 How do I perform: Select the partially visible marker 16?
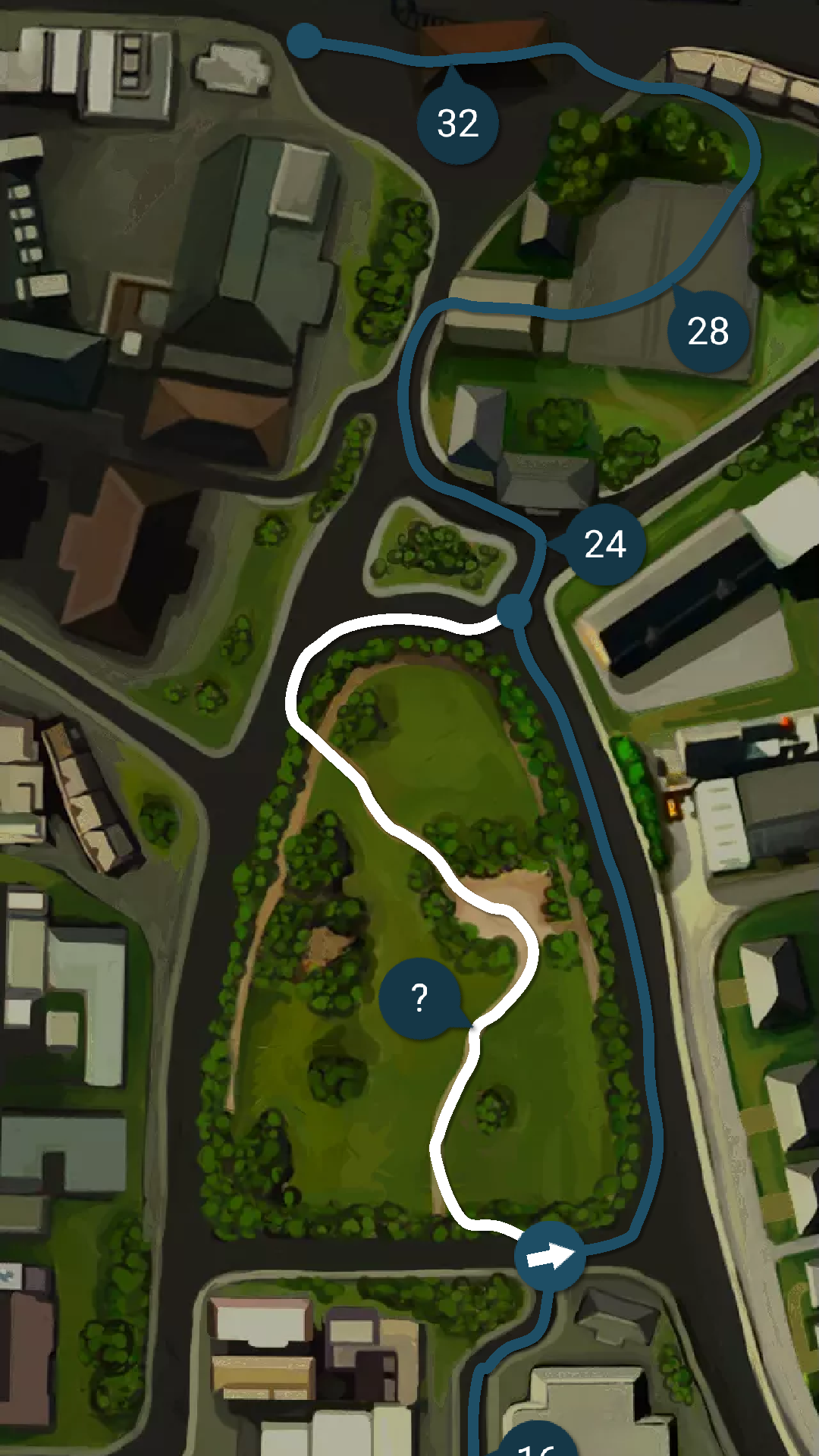[x=537, y=1441]
